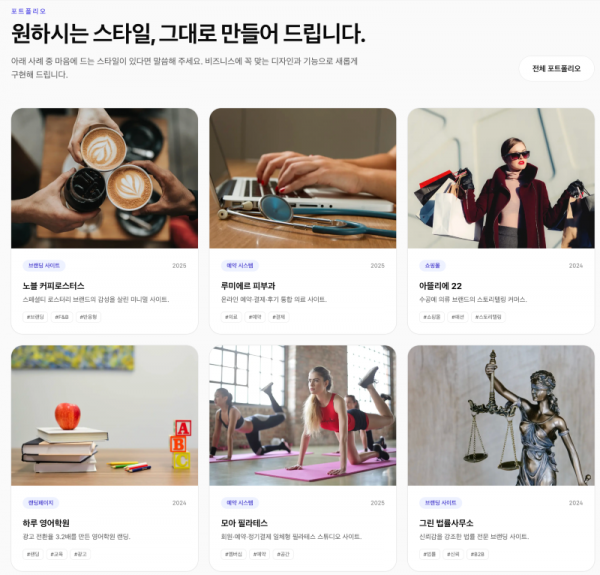Image resolution: width=600 pixels, height=575 pixels.
Task: Open the 루미에르 피부과 portfolio card
Action: (302, 220)
